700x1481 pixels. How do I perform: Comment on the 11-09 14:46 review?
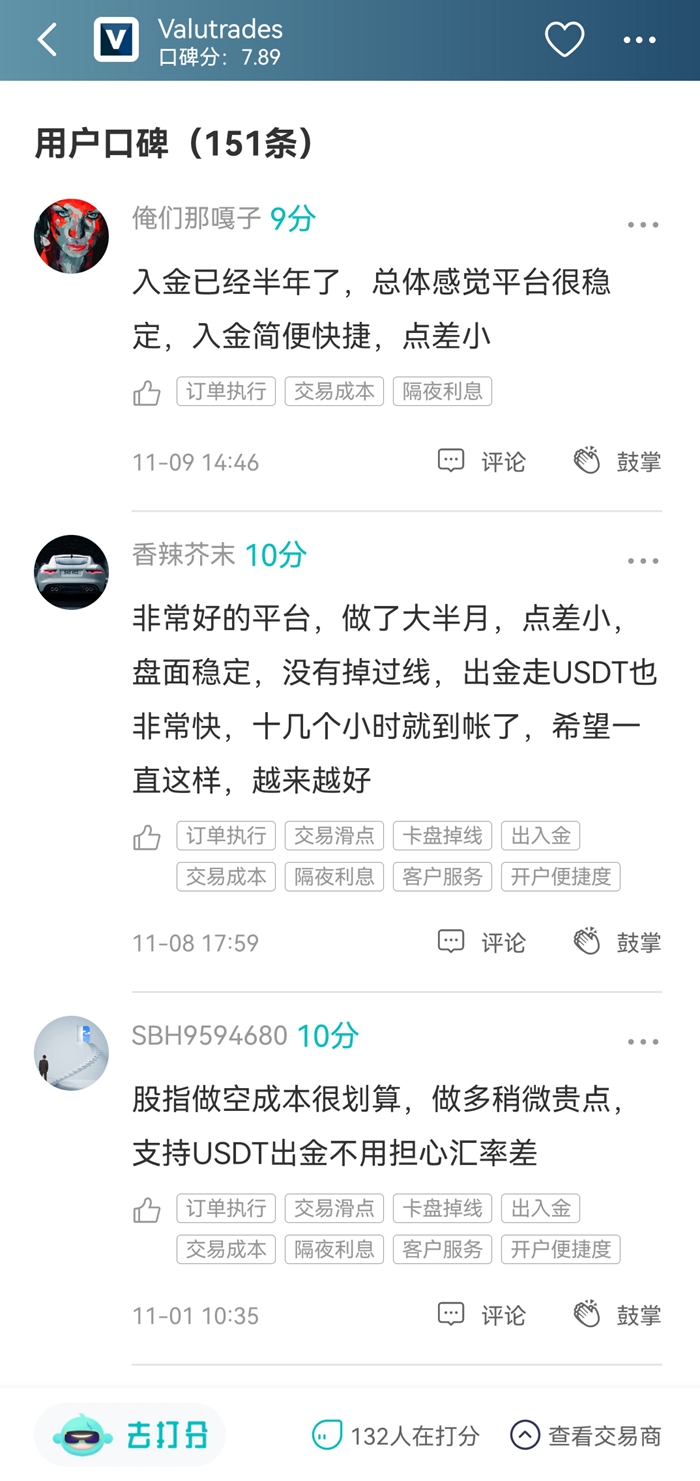[482, 461]
